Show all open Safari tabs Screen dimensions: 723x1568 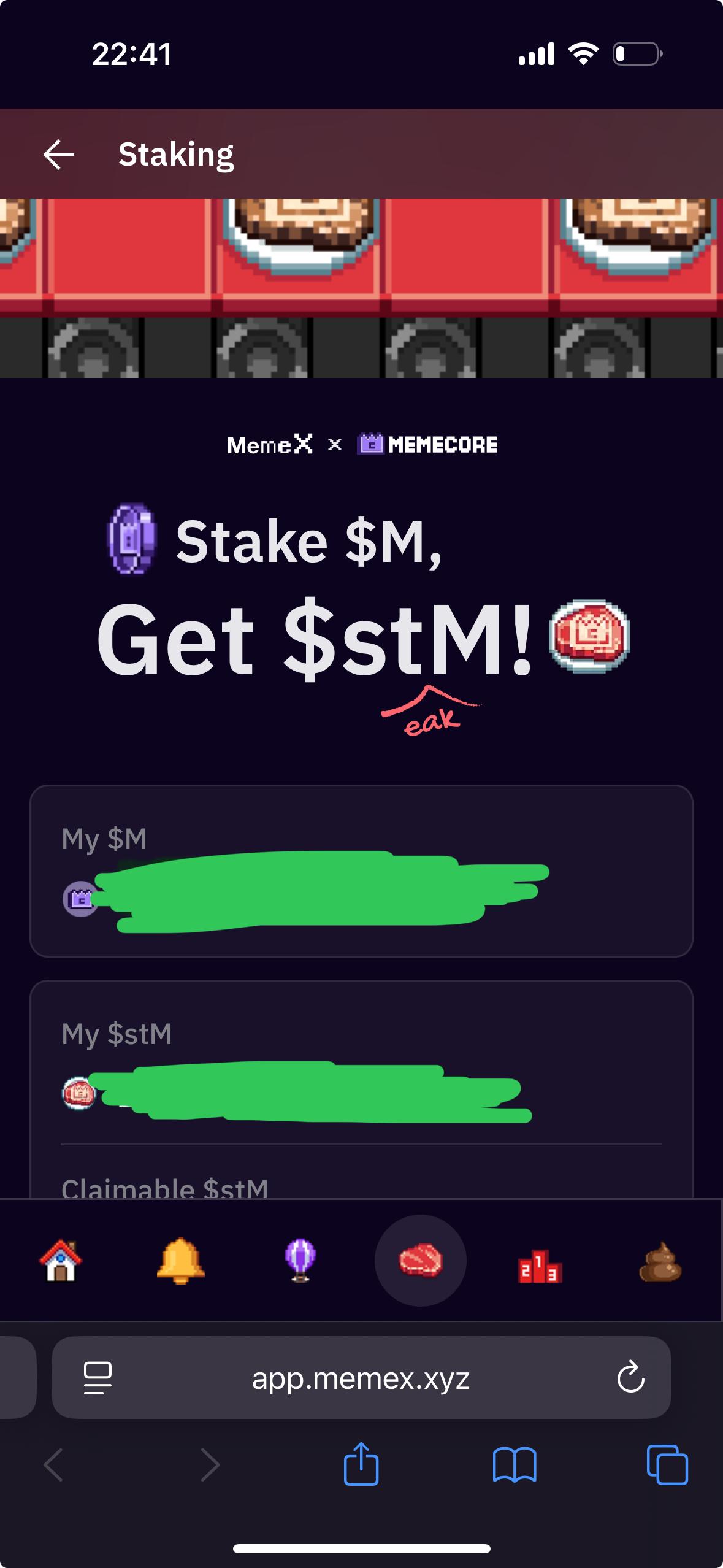tap(667, 1465)
